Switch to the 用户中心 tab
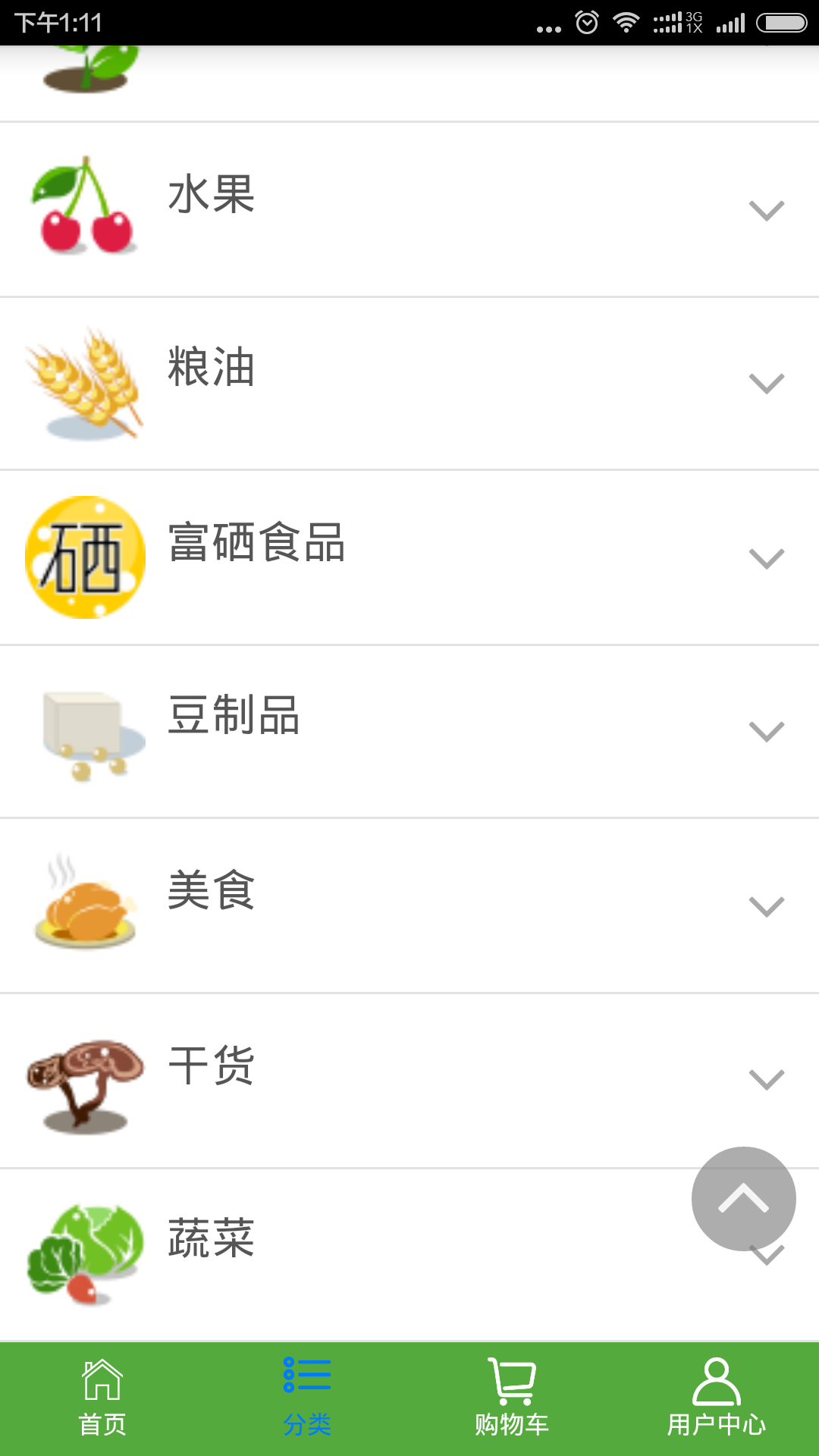The width and height of the screenshot is (819, 1456). (717, 1399)
